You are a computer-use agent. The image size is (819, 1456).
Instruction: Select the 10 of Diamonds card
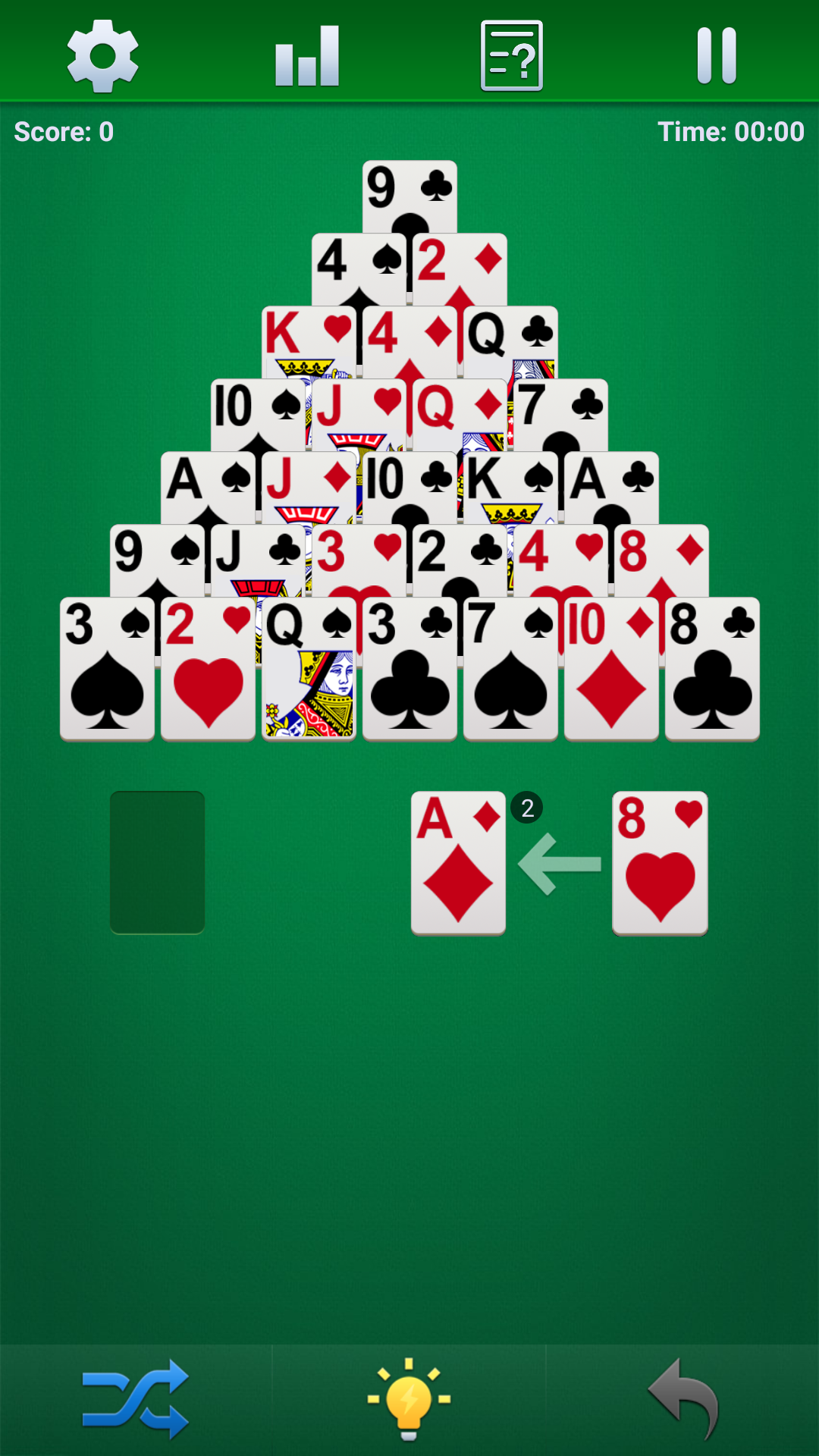tap(611, 667)
